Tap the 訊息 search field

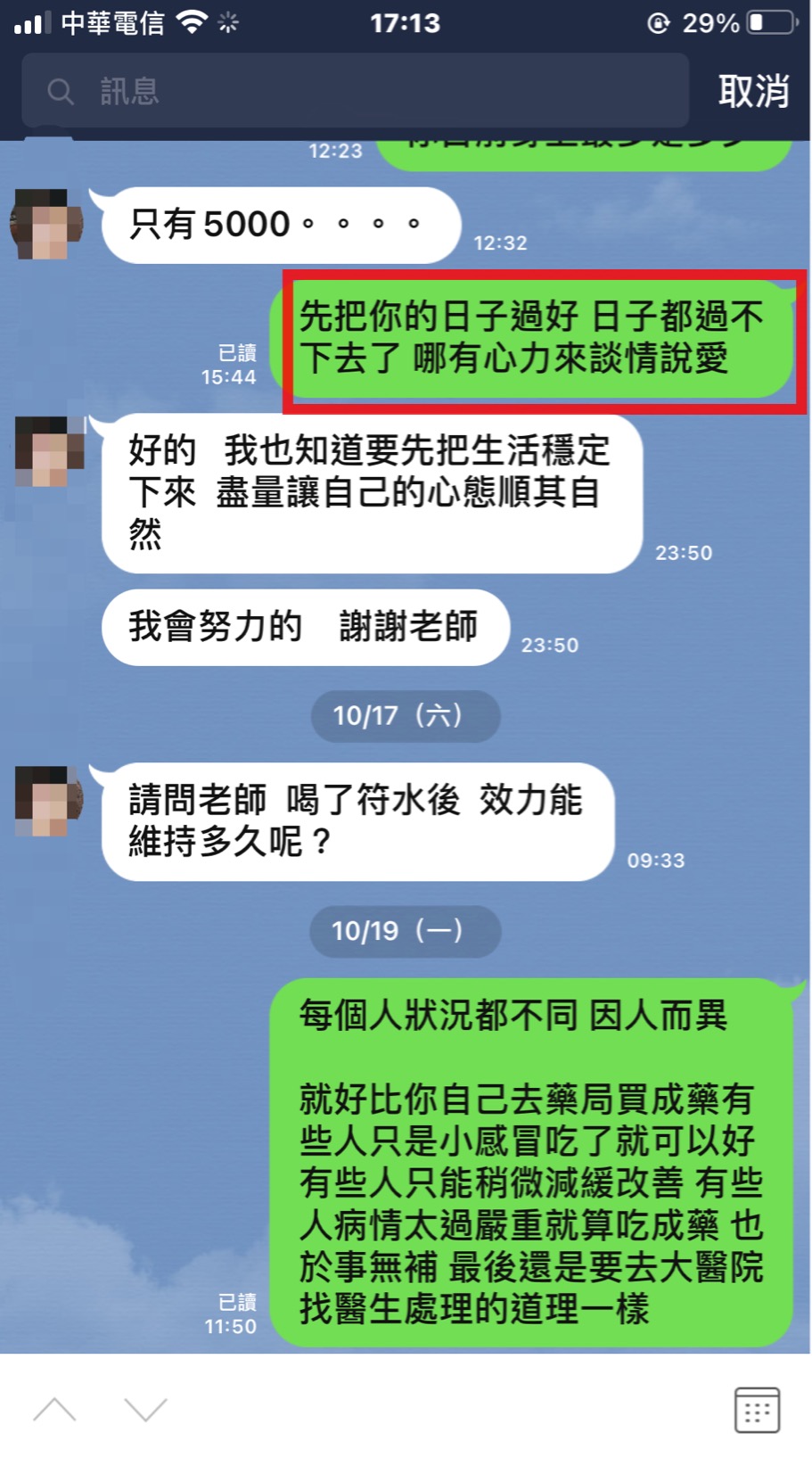(357, 91)
